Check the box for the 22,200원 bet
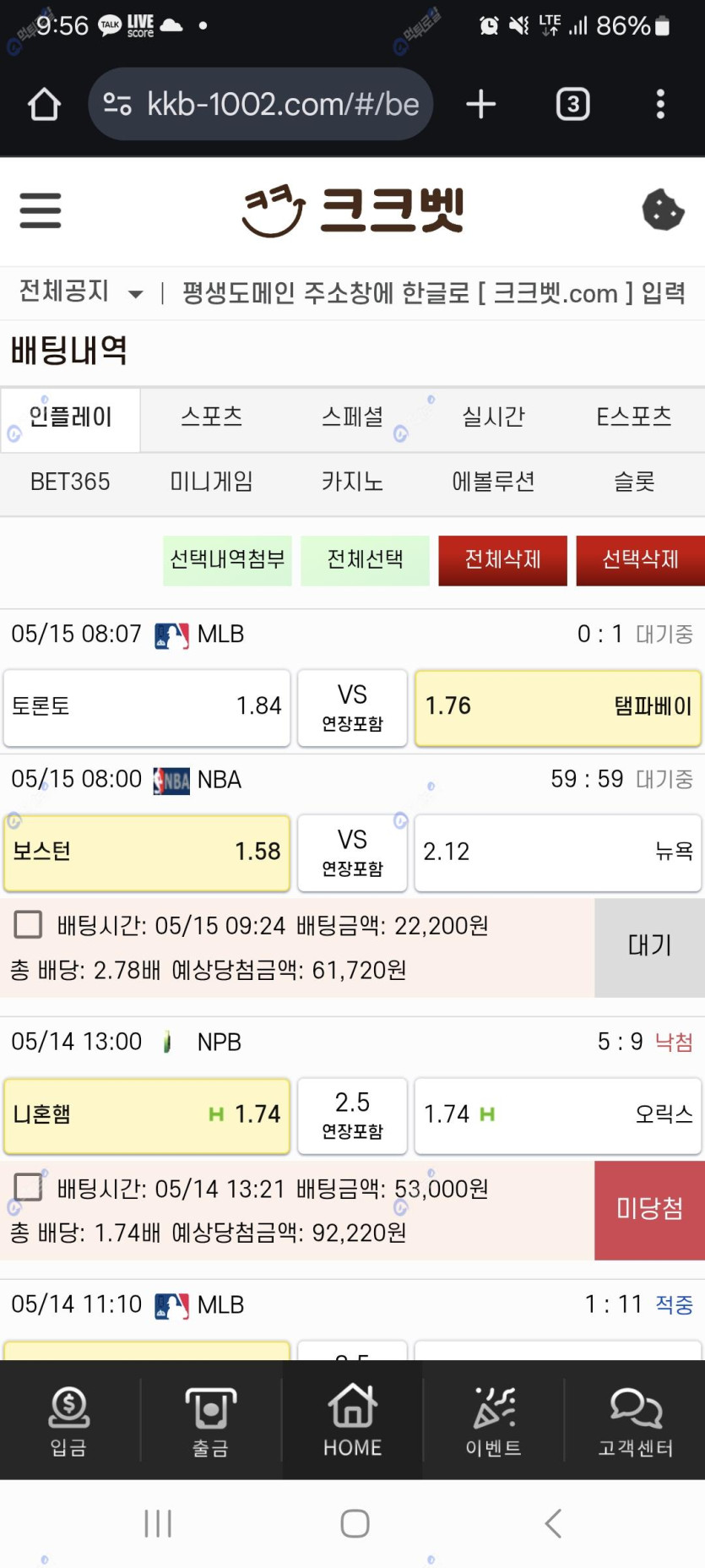 pyautogui.click(x=29, y=925)
